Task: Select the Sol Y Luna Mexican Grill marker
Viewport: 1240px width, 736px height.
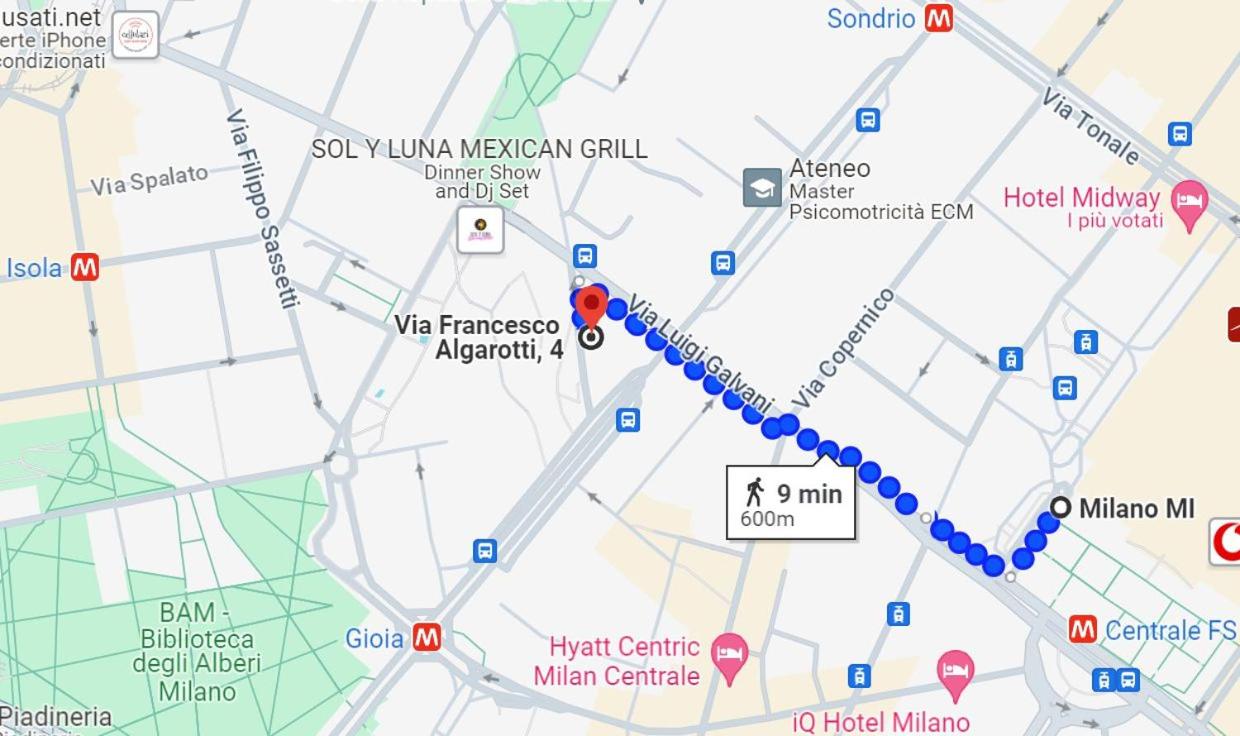Action: [x=480, y=229]
